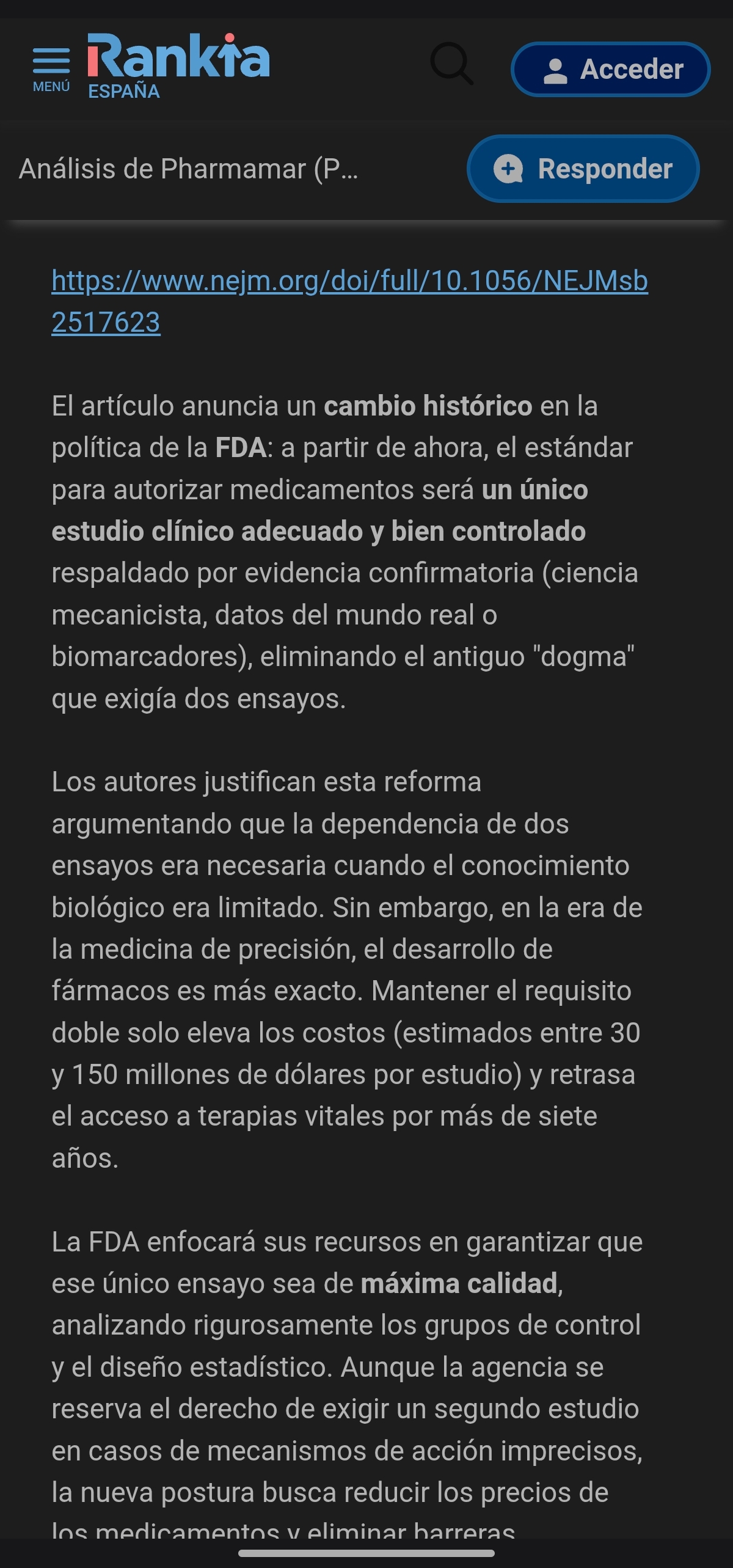
Task: Tap the plus speech-bubble icon on Responder
Action: click(x=509, y=170)
